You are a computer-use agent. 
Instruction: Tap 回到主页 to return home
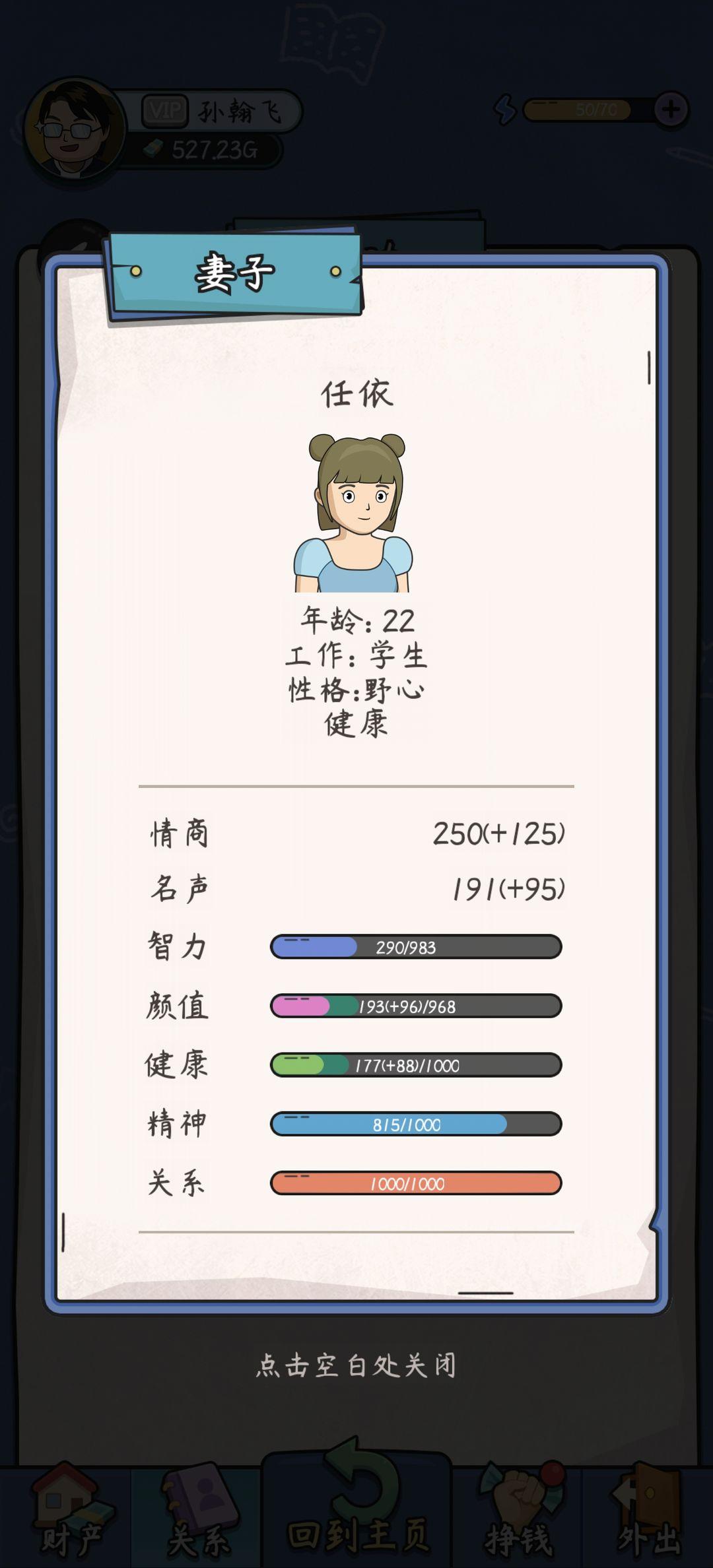tap(357, 1511)
